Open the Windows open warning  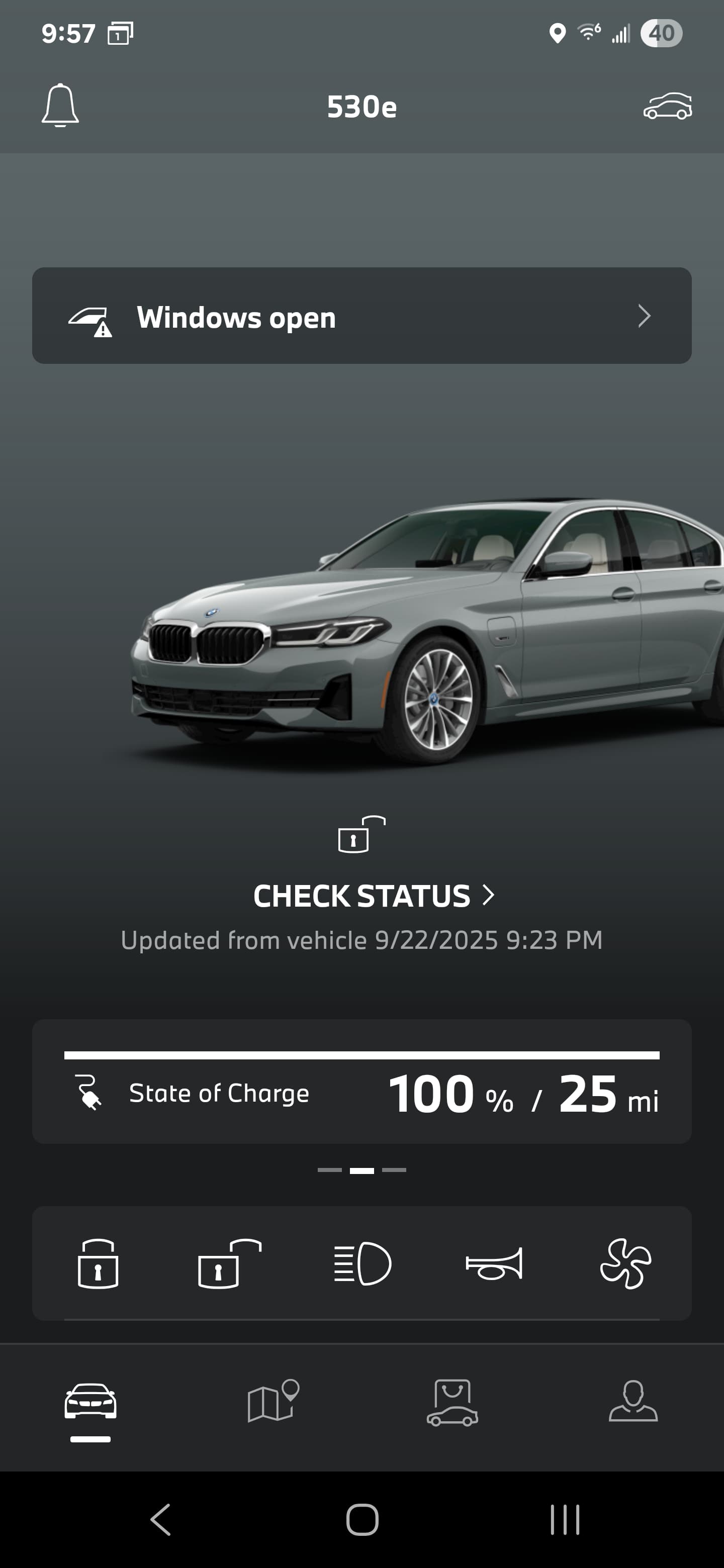(x=361, y=316)
